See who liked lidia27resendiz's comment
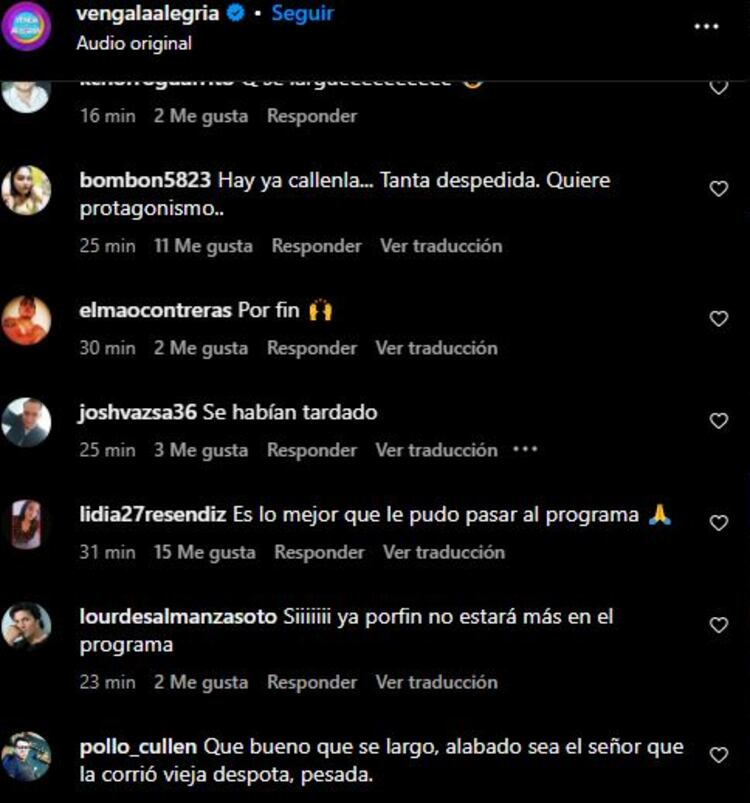The width and height of the screenshot is (750, 803). [204, 552]
